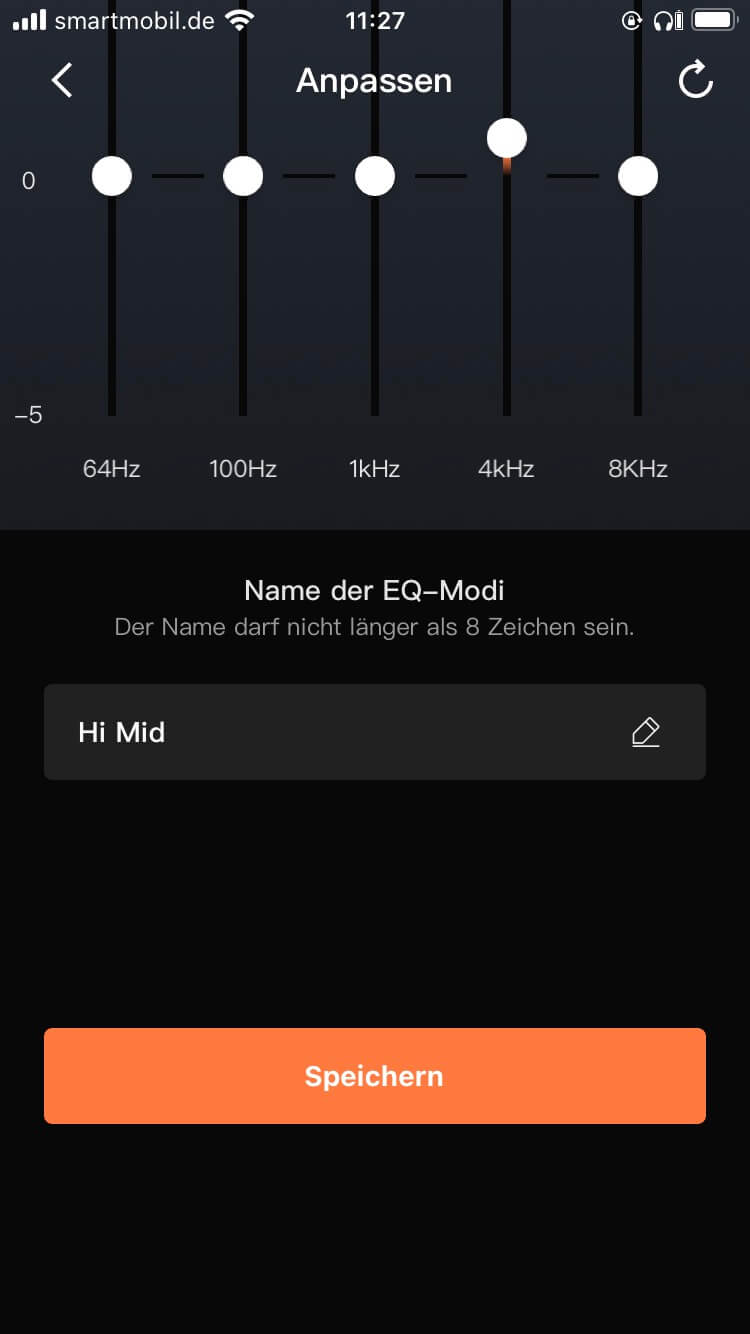Image resolution: width=750 pixels, height=1334 pixels.
Task: Tap the 1kHz slider knob
Action: point(375,177)
